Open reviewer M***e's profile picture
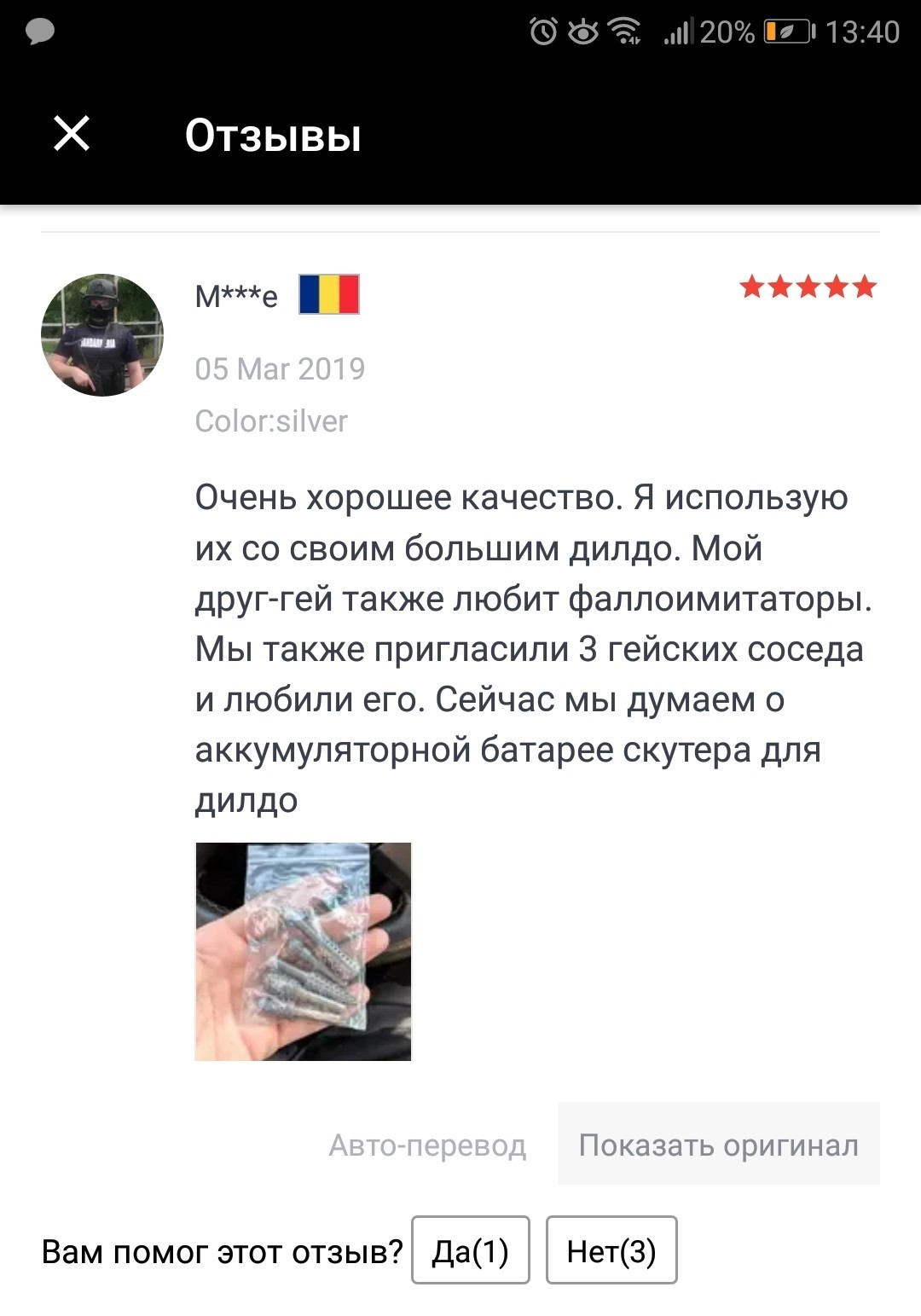 coord(102,335)
